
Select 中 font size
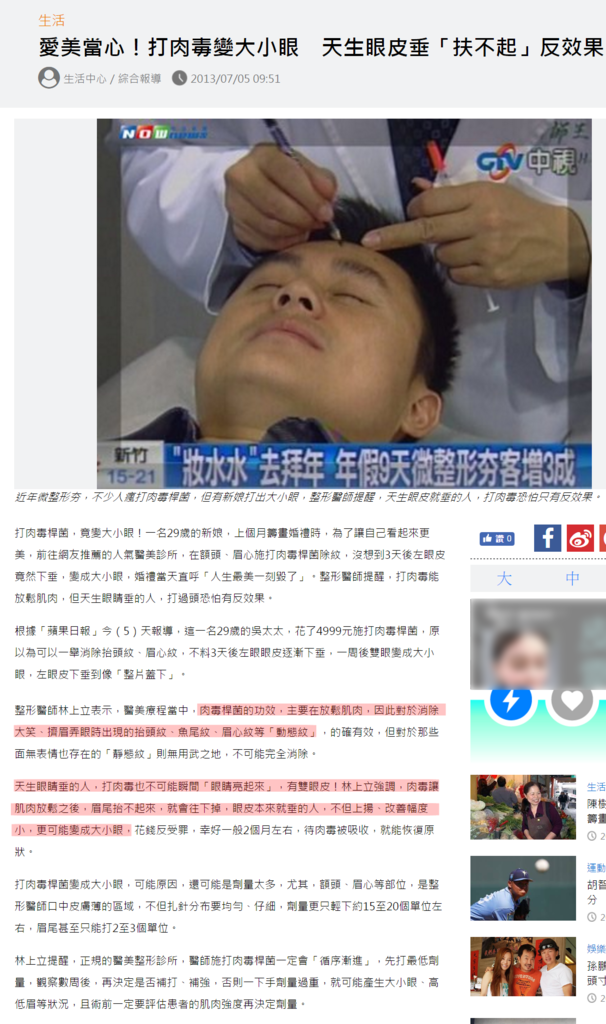[572, 579]
